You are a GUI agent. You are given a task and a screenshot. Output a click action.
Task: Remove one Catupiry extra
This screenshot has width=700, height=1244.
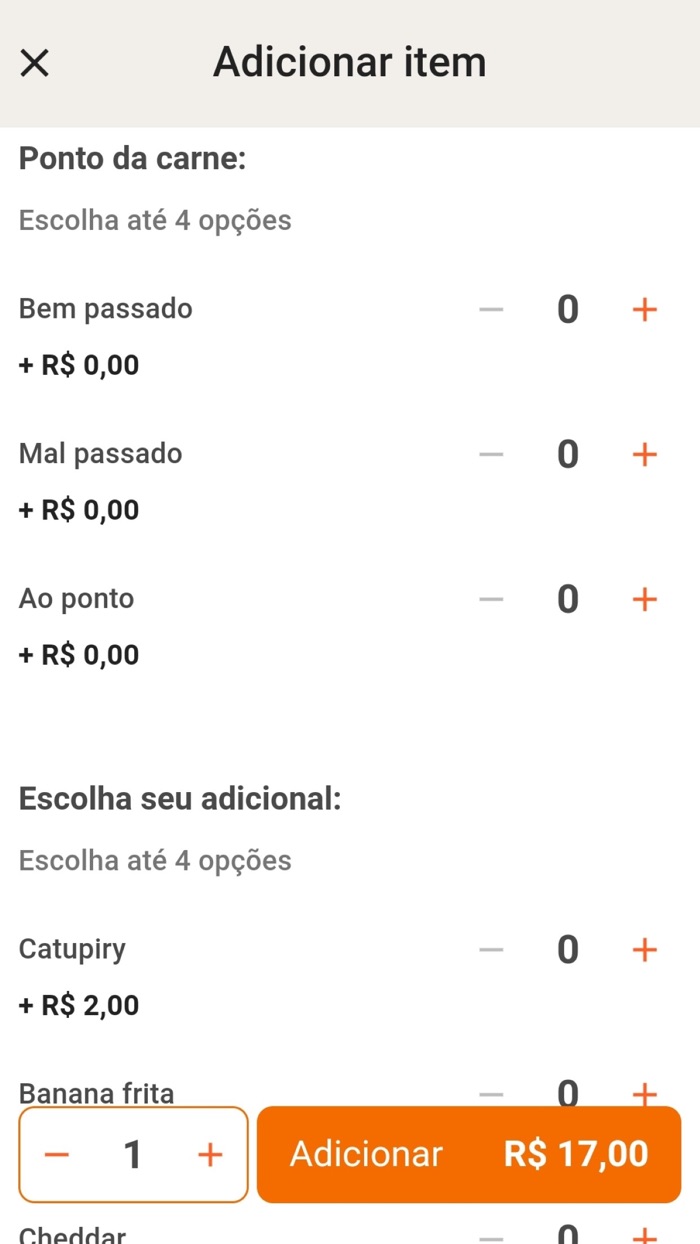click(x=491, y=949)
